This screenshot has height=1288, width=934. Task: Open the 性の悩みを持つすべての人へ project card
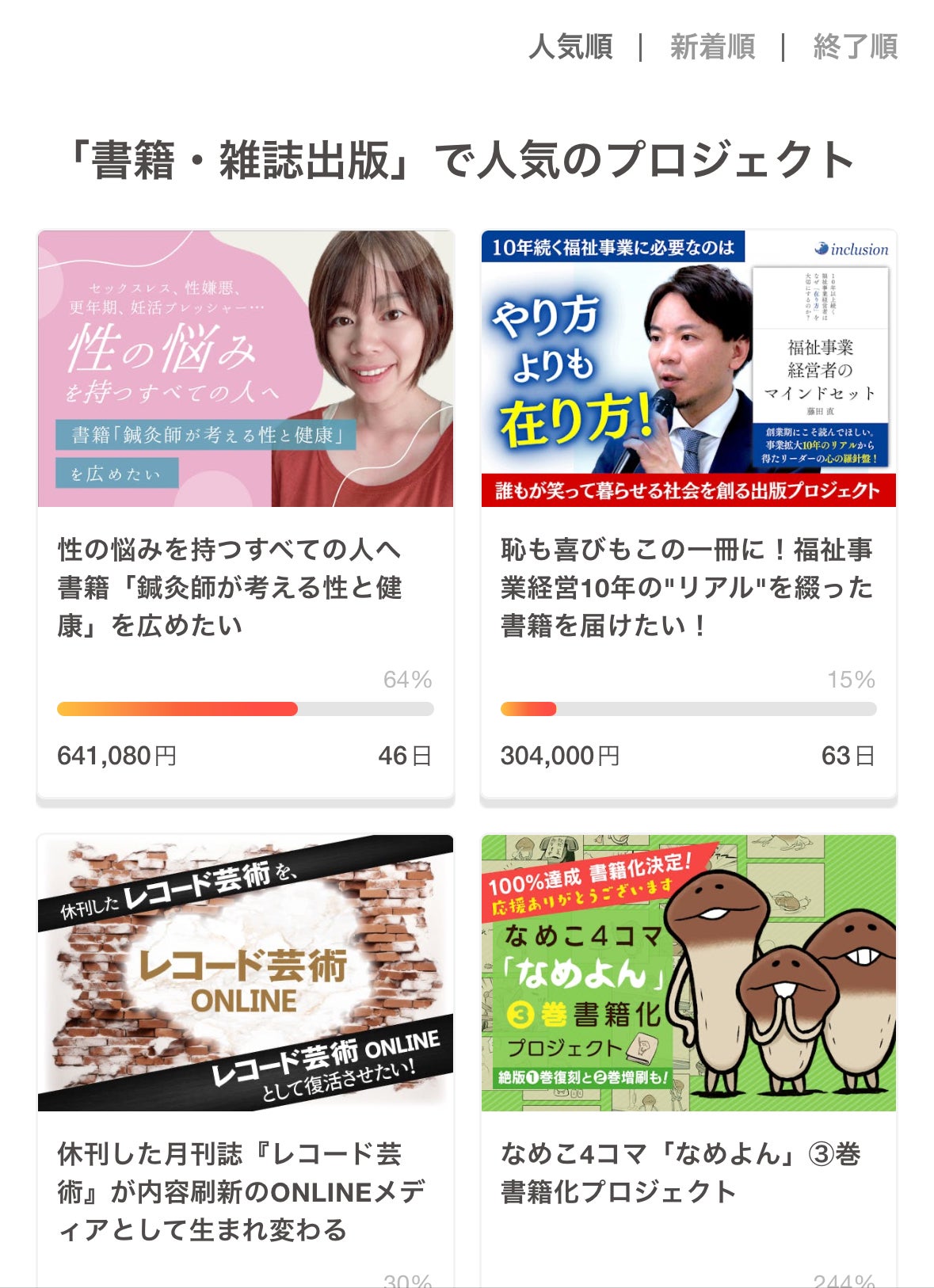(x=246, y=515)
